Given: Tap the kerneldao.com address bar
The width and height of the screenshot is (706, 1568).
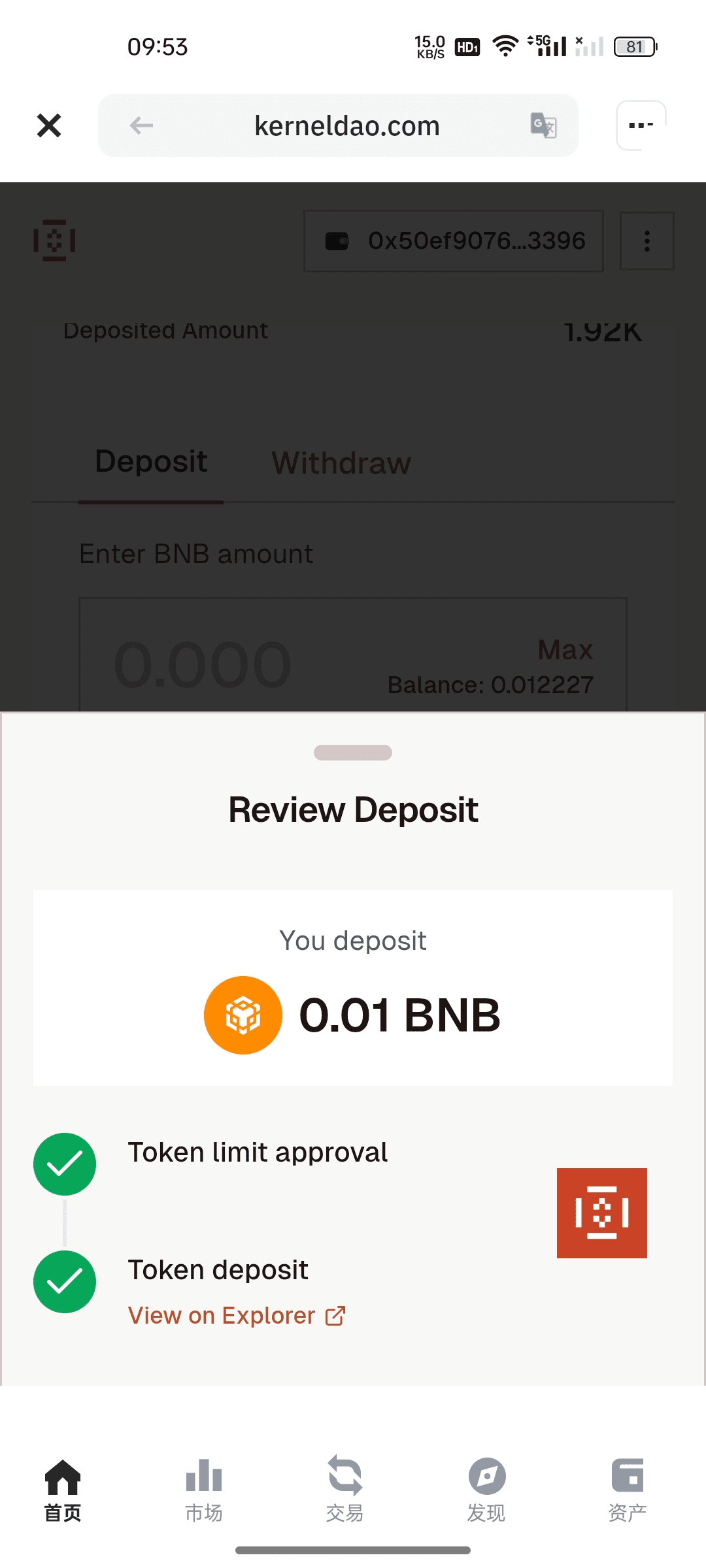Looking at the screenshot, I should [x=346, y=125].
